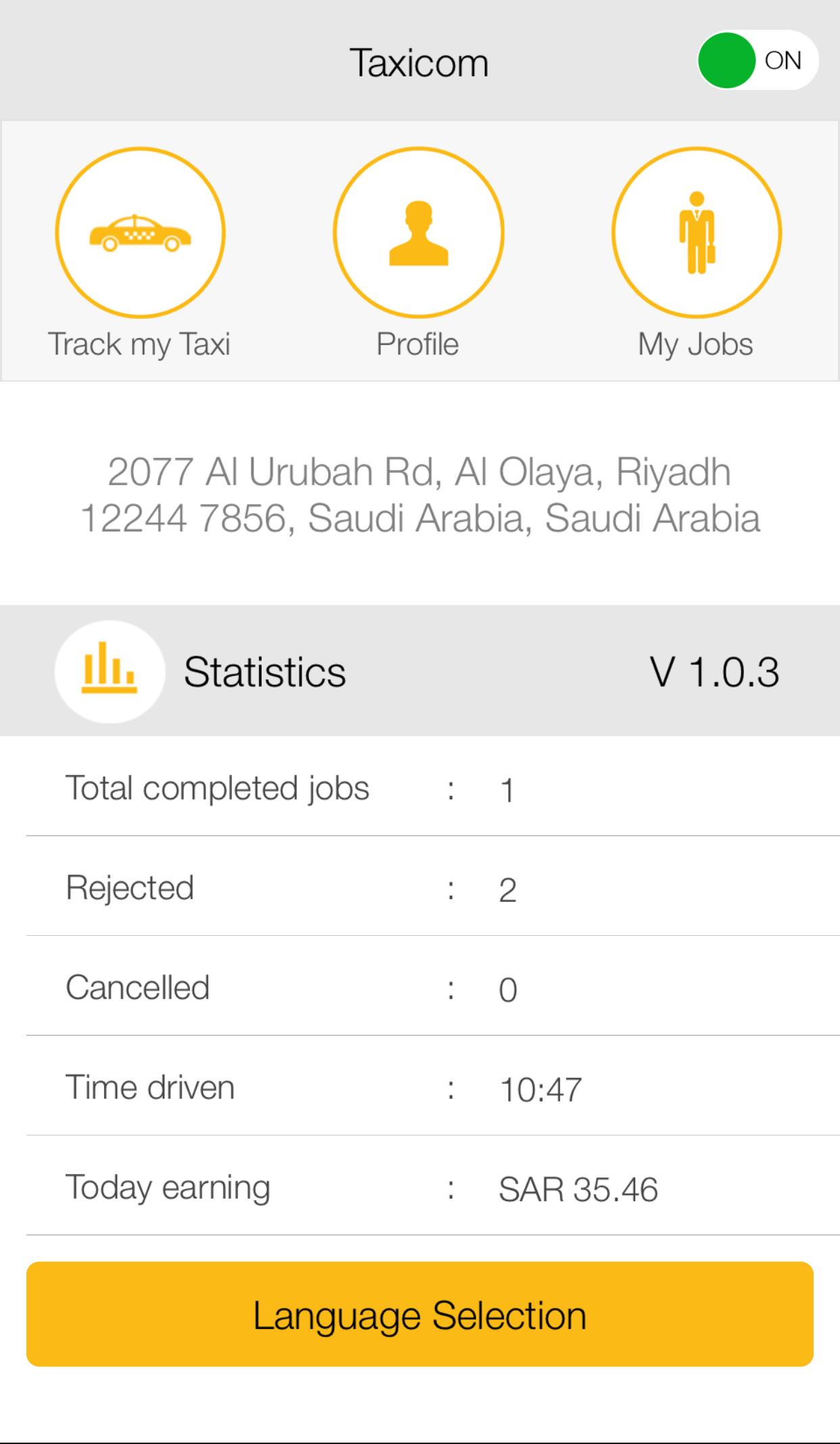Screen dimensions: 840x1444
Task: Tap the user silhouette icon for Profile
Action: point(418,233)
